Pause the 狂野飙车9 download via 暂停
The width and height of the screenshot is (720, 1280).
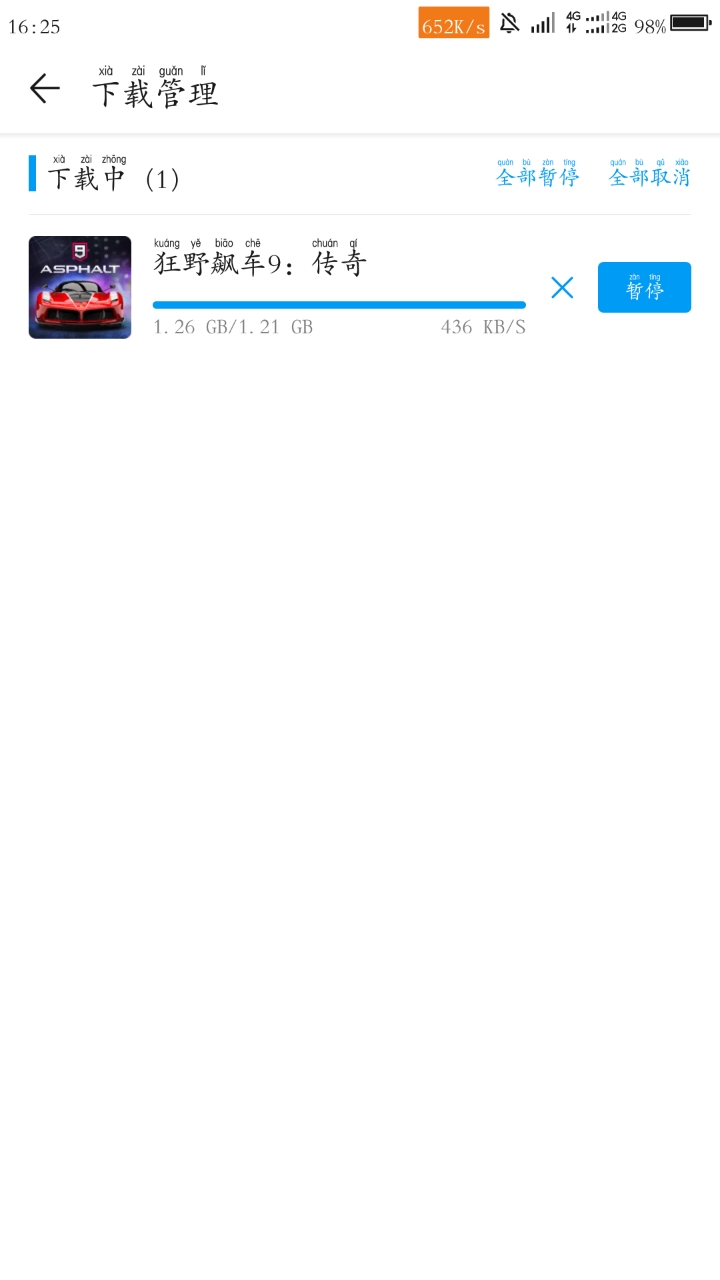pos(644,288)
